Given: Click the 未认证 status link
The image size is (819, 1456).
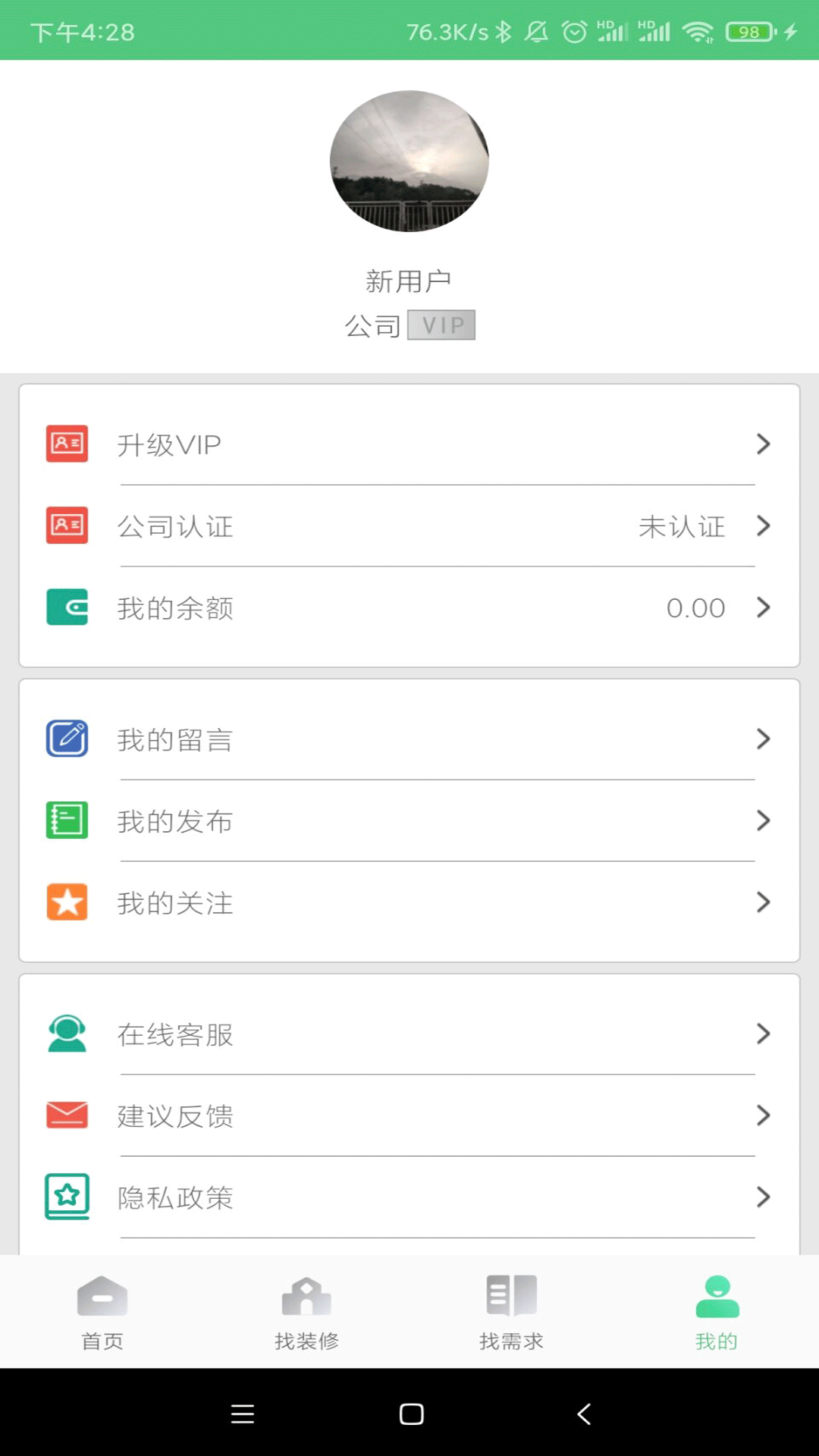Looking at the screenshot, I should coord(680,526).
